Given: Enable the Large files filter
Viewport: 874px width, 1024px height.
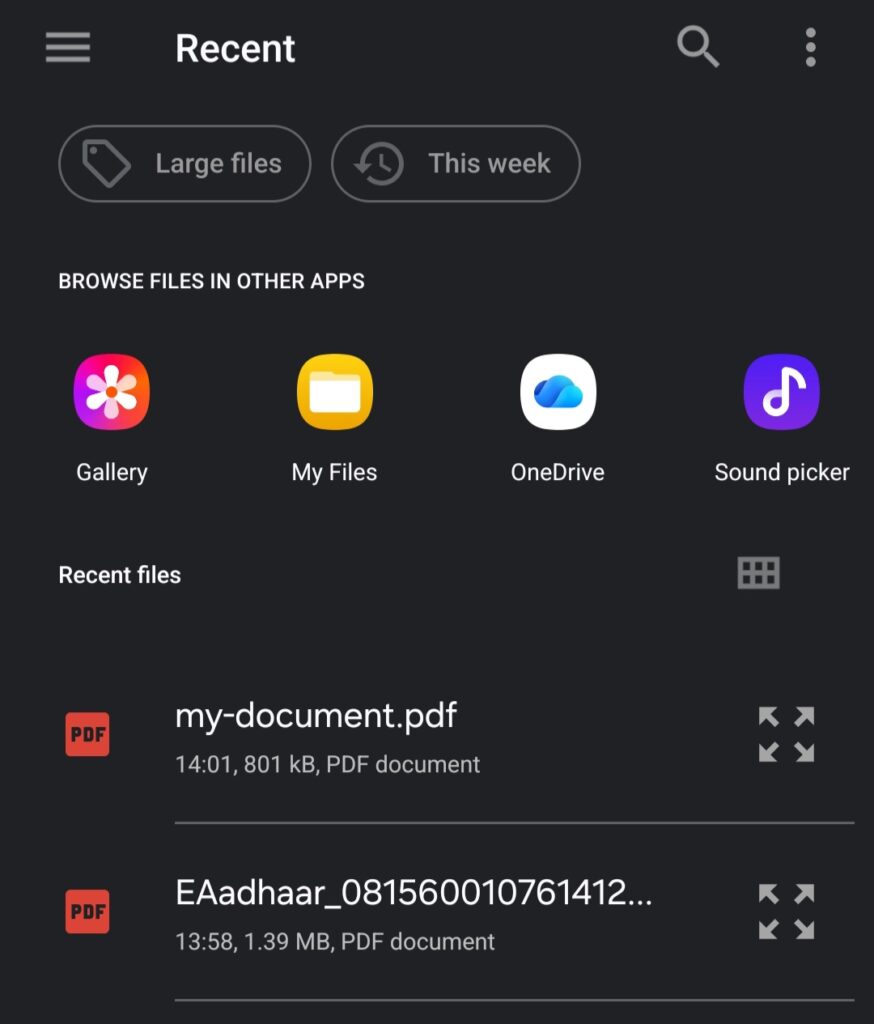Looking at the screenshot, I should (184, 163).
